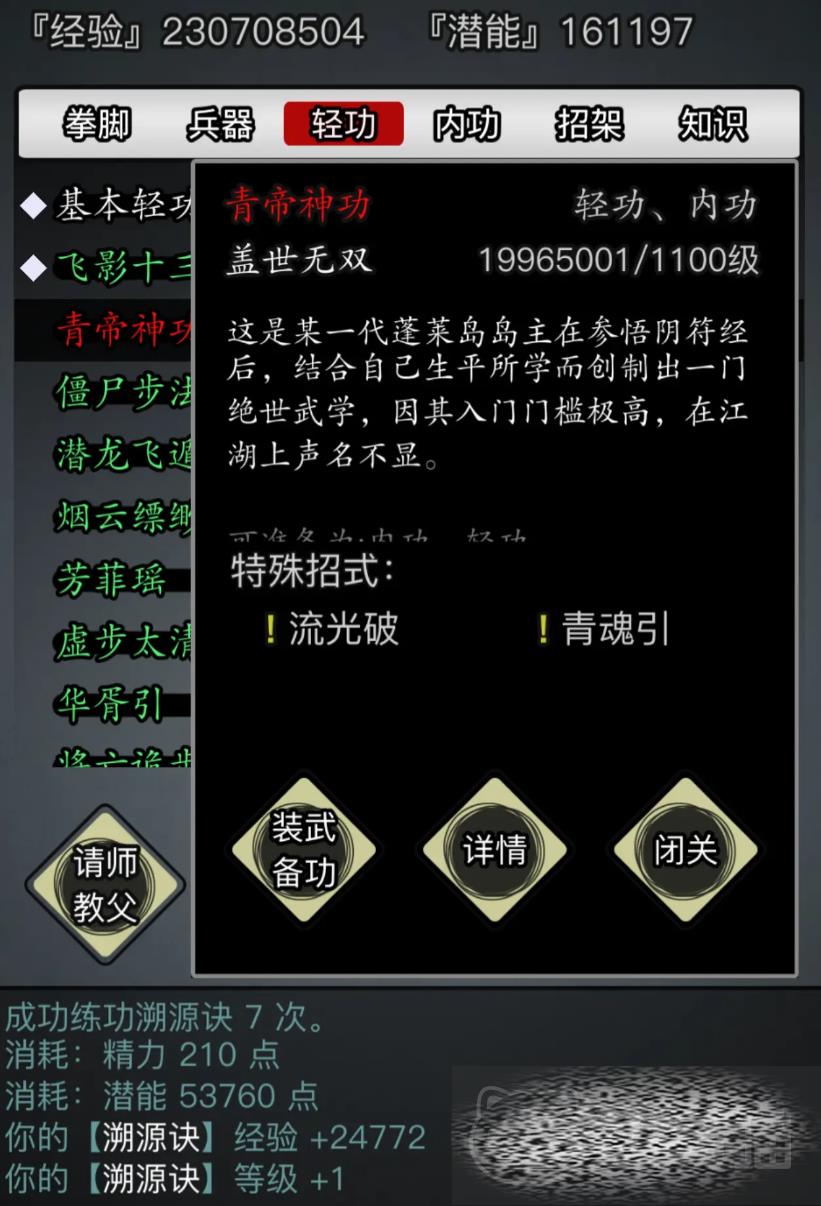
Task: Tap the 装备武功 button
Action: (304, 850)
